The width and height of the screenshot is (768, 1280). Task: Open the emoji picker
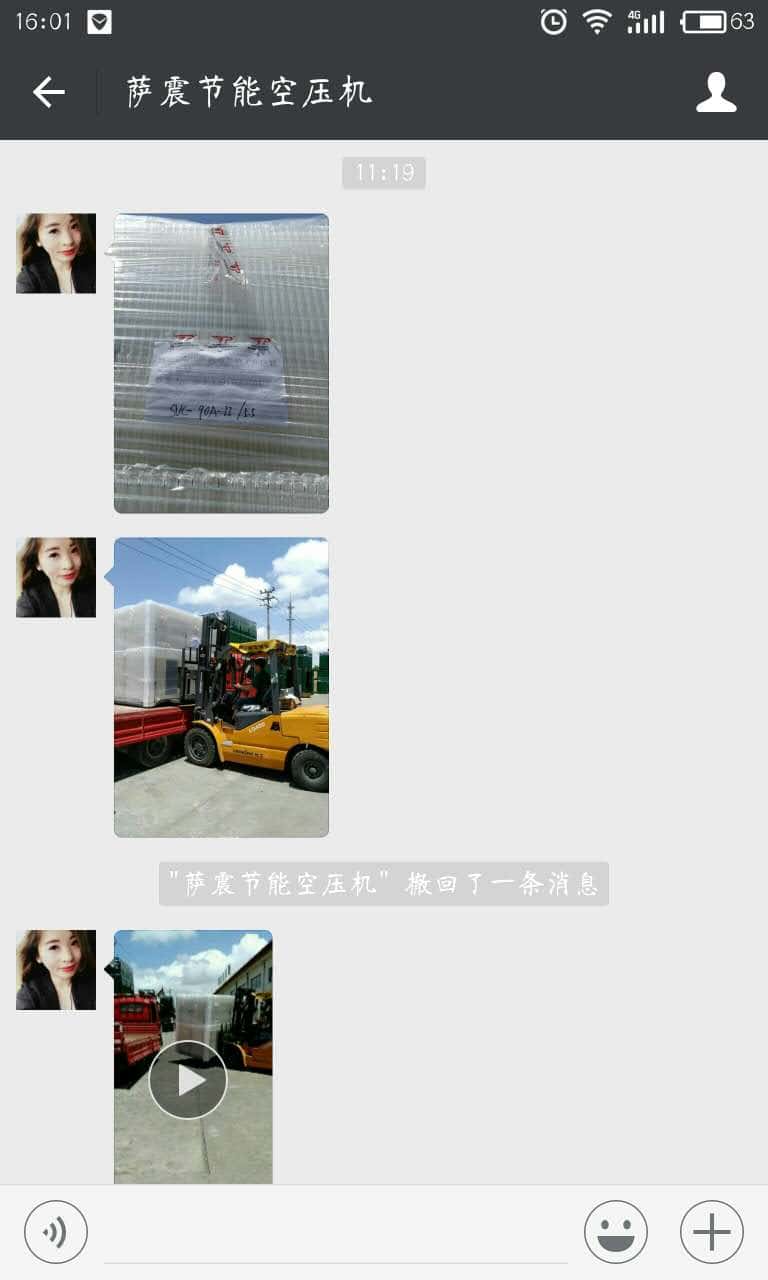click(616, 1232)
